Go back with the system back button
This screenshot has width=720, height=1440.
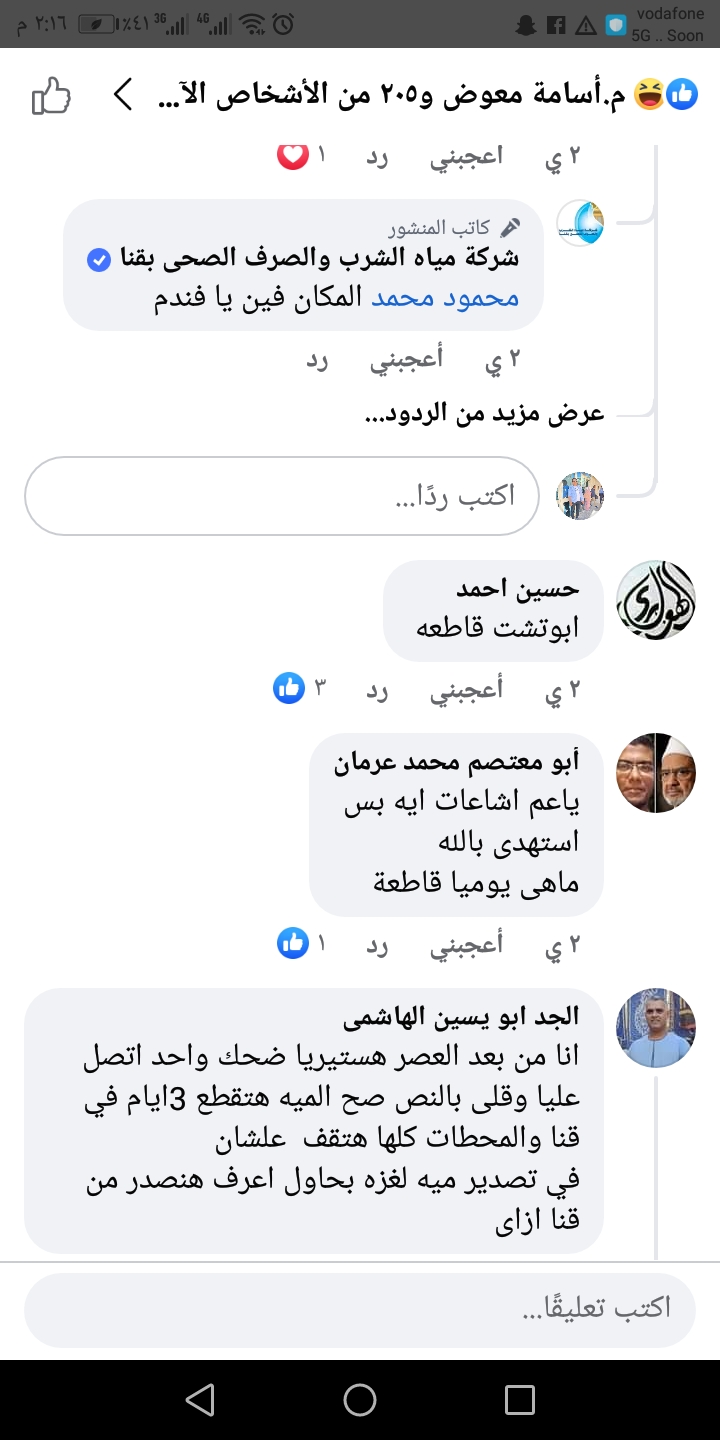click(x=200, y=1400)
